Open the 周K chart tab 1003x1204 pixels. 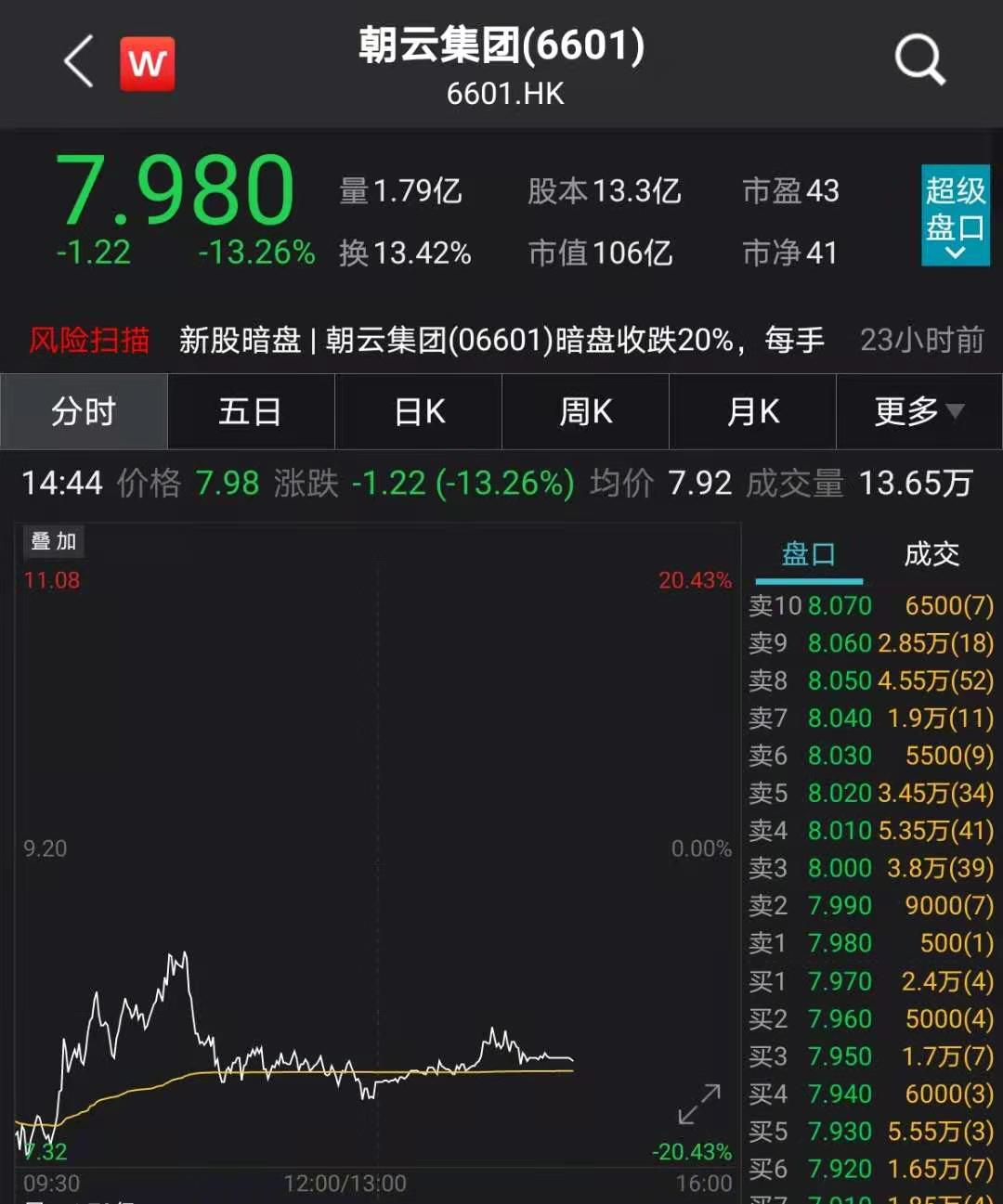585,411
